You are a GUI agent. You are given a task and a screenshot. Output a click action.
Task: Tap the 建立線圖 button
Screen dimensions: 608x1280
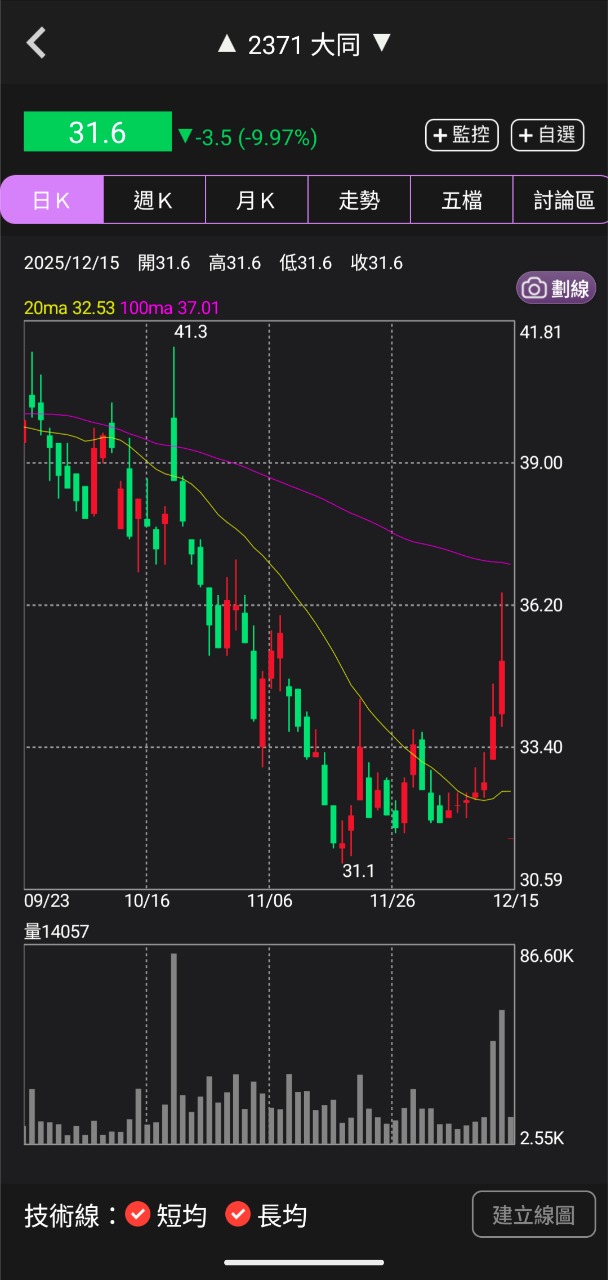(x=533, y=1215)
